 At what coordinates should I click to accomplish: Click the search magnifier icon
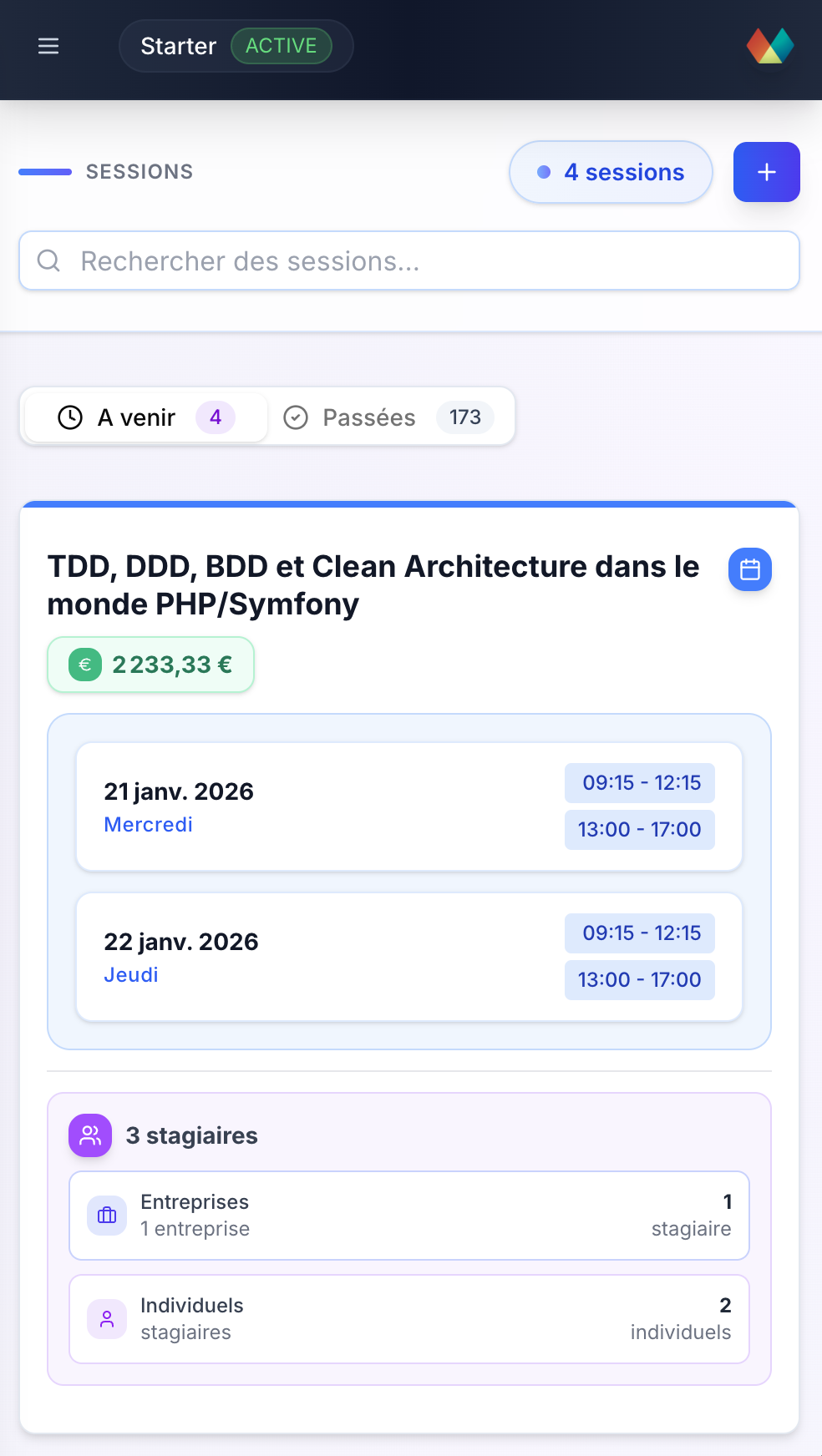[x=48, y=260]
